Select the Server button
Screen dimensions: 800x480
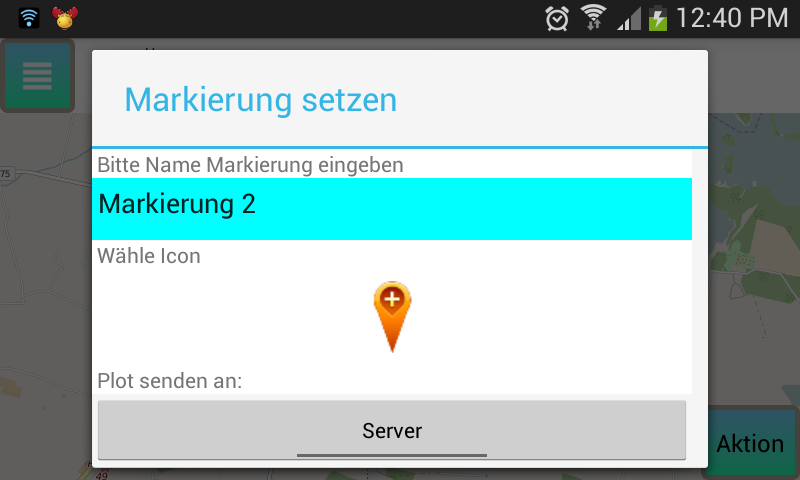point(392,431)
